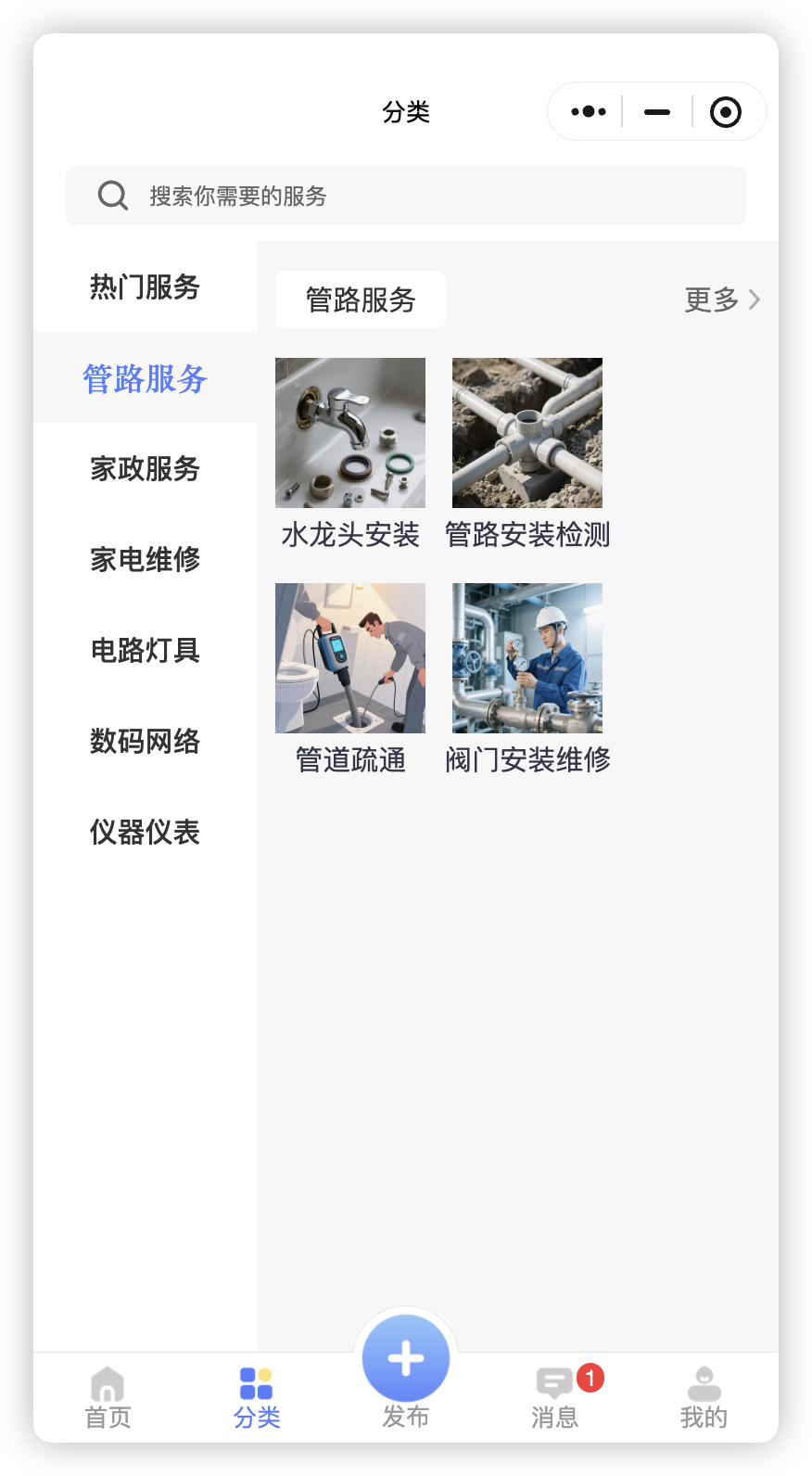Open 阀门安装维修 service

pyautogui.click(x=527, y=680)
